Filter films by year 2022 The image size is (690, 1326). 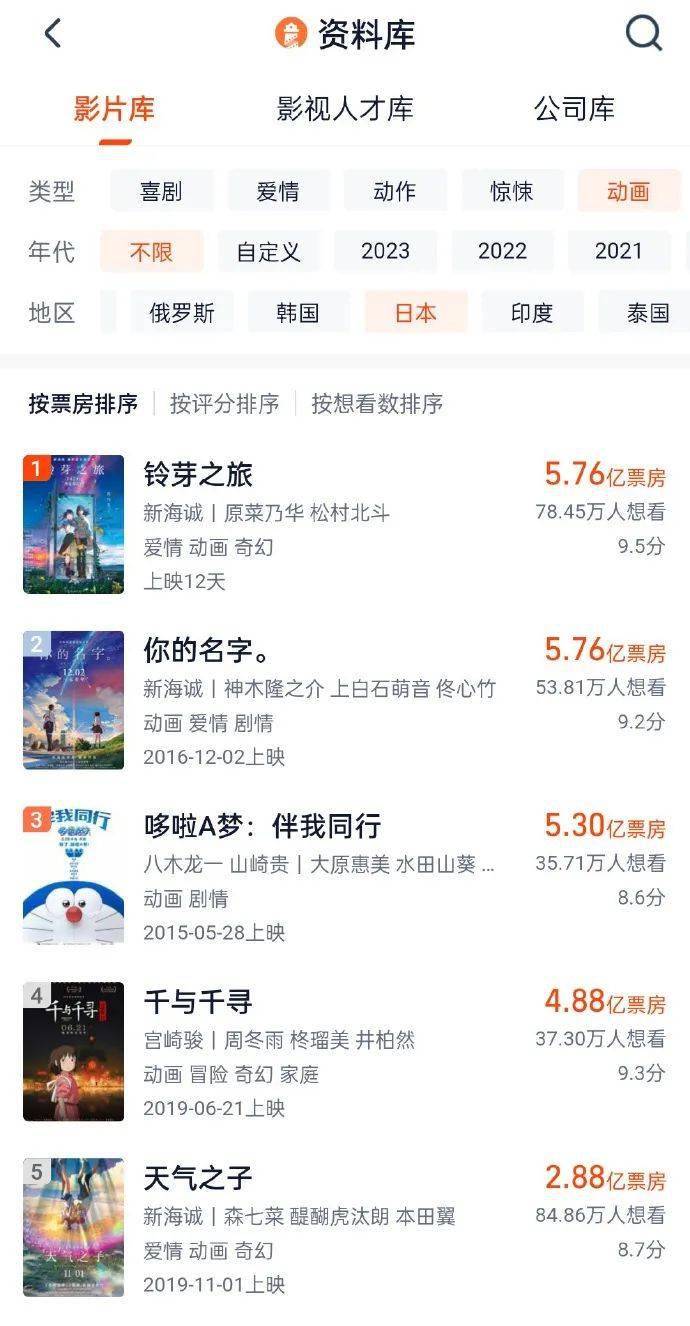[x=502, y=252]
